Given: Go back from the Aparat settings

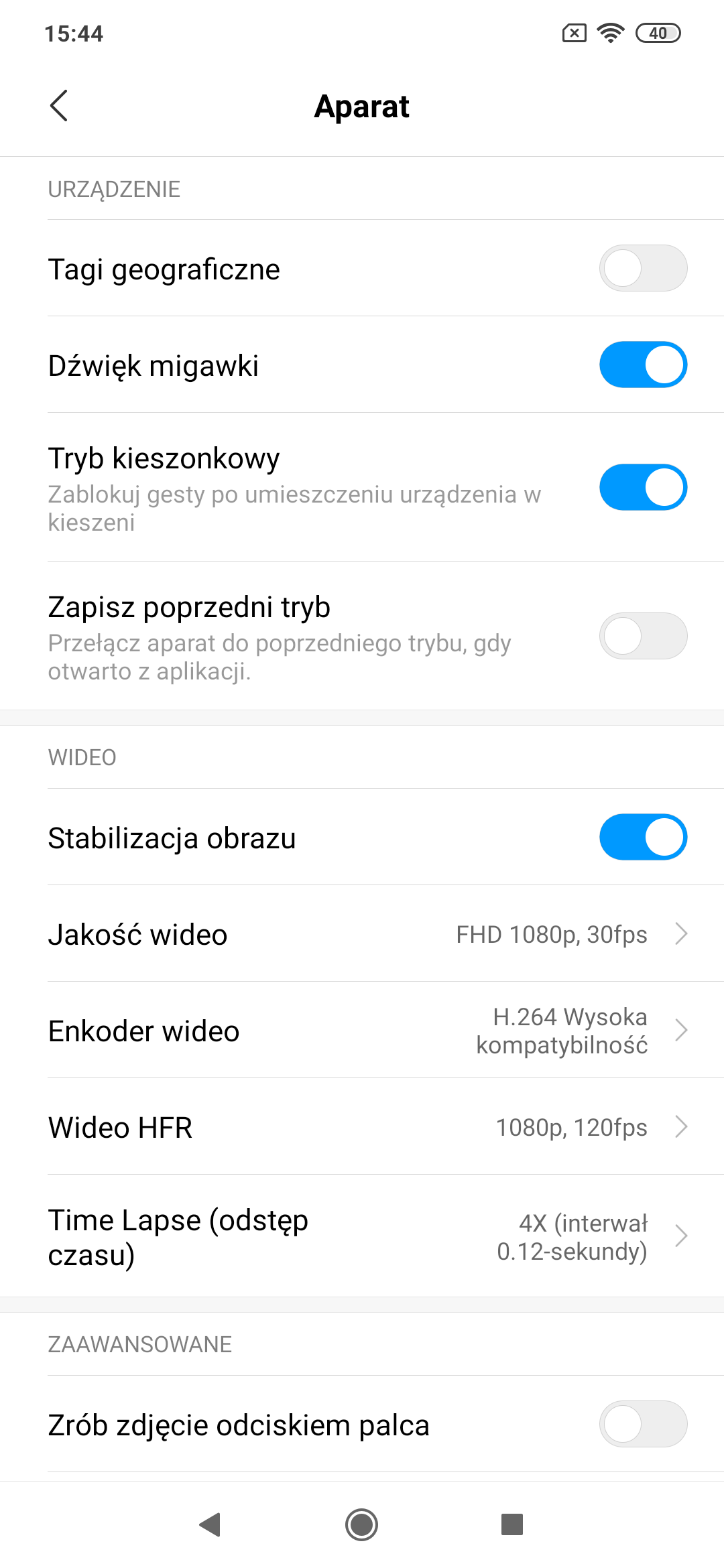Looking at the screenshot, I should (59, 106).
